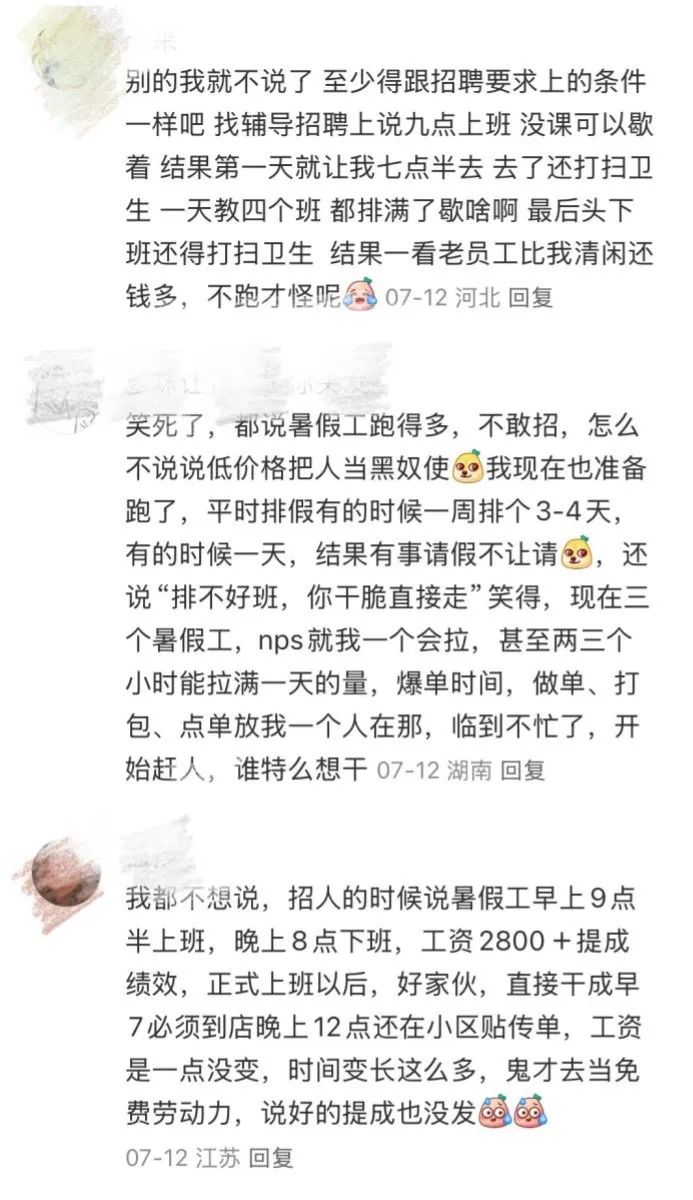693x1200 pixels.
Task: Reply to the 河北 comment about 辅导招聘
Action: (530, 297)
